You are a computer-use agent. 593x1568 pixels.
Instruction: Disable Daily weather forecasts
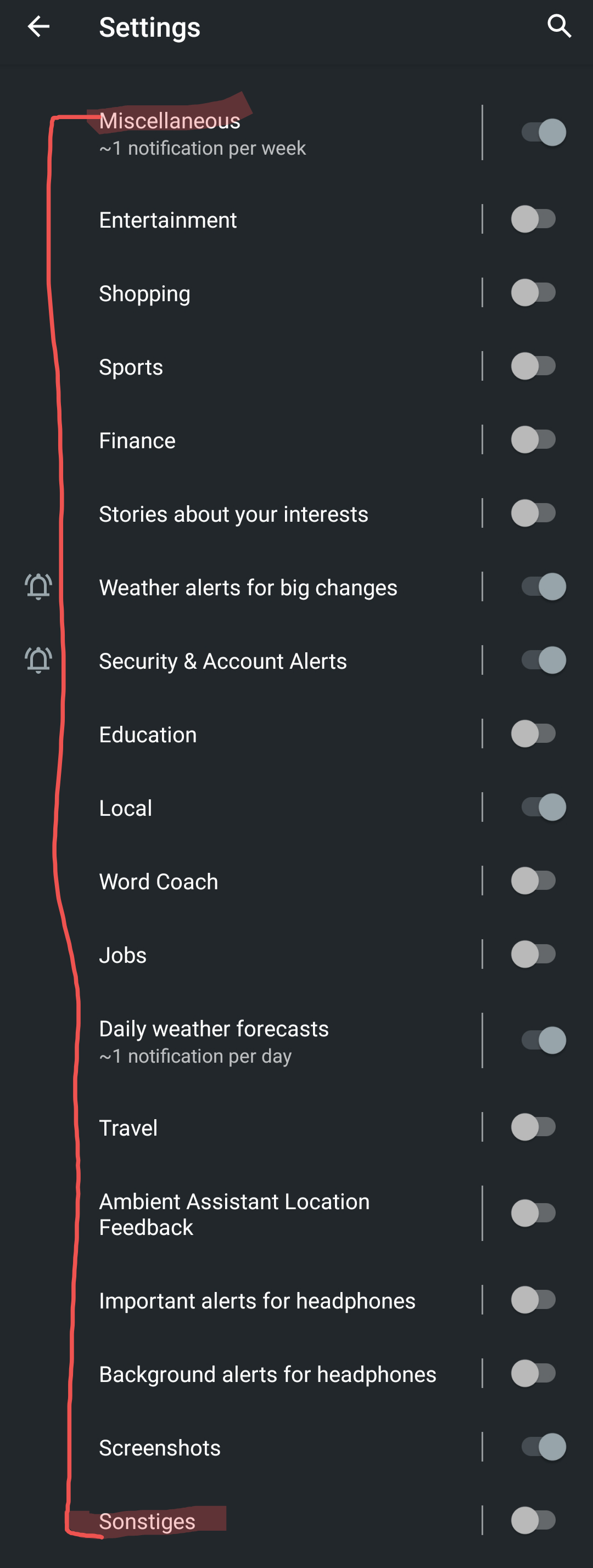pyautogui.click(x=542, y=1040)
